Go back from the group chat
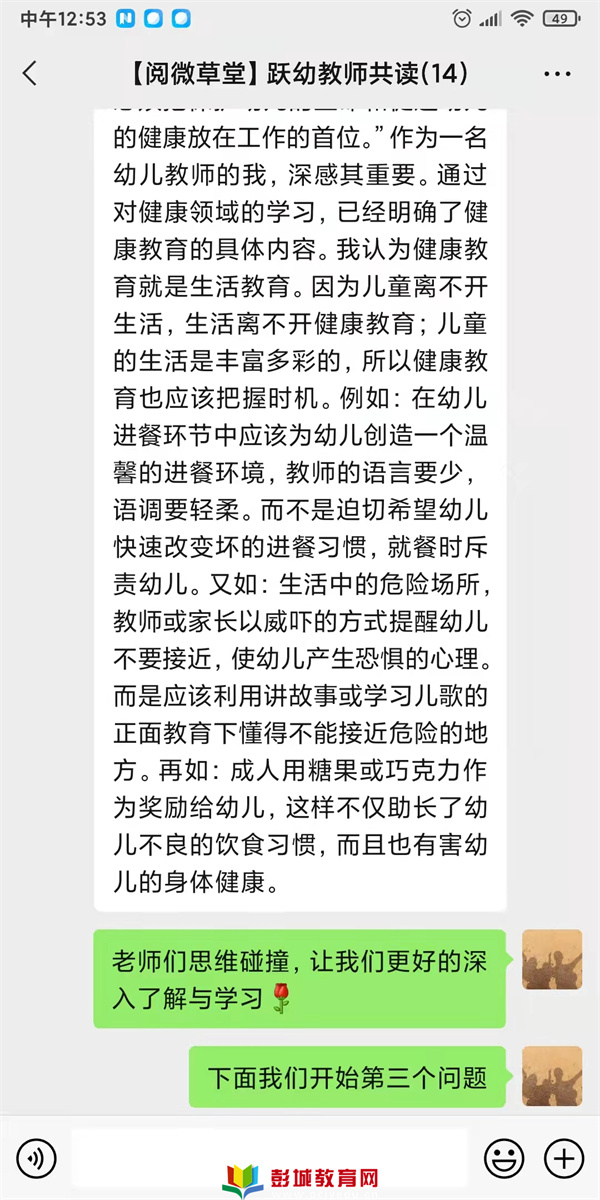Image resolution: width=600 pixels, height=1200 pixels. [30, 73]
